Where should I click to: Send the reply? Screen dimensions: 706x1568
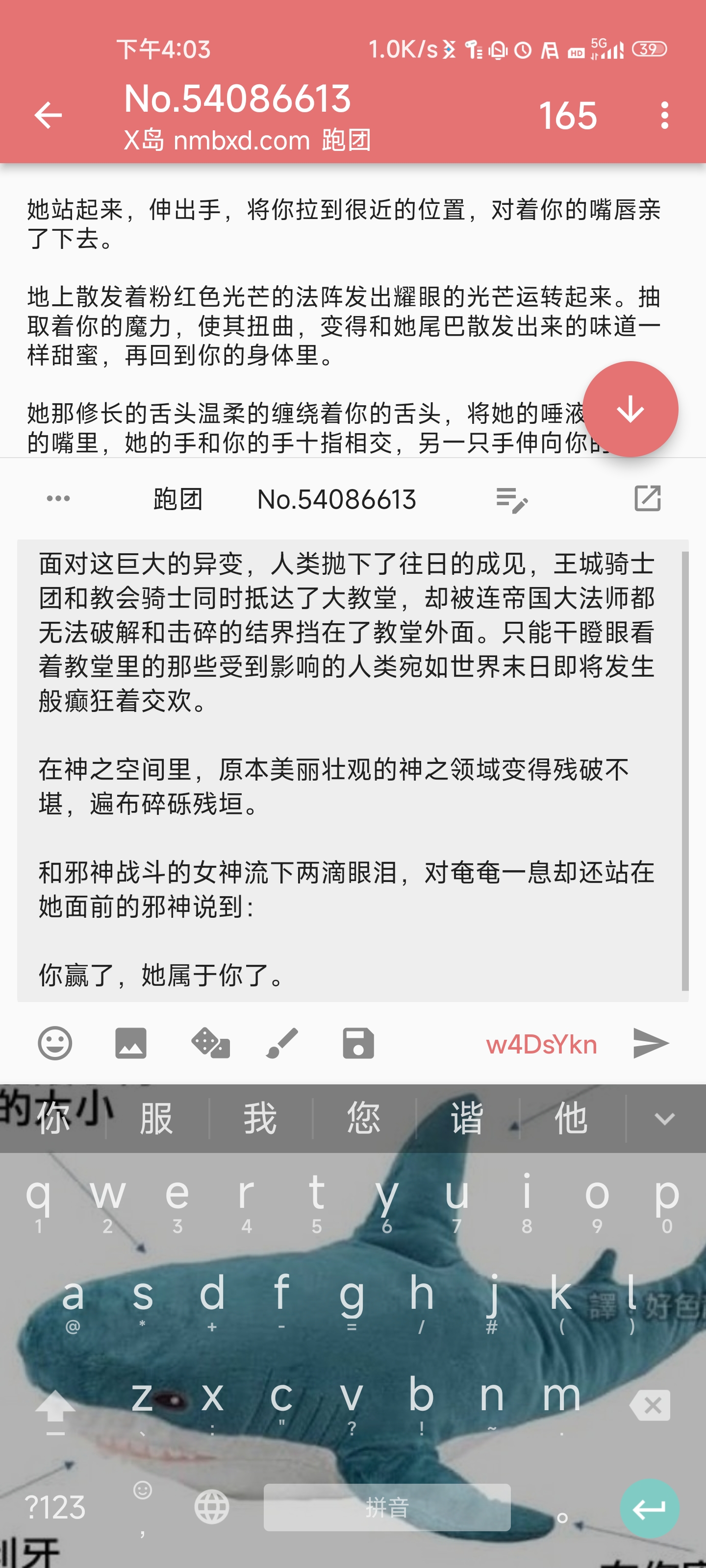tap(650, 1043)
